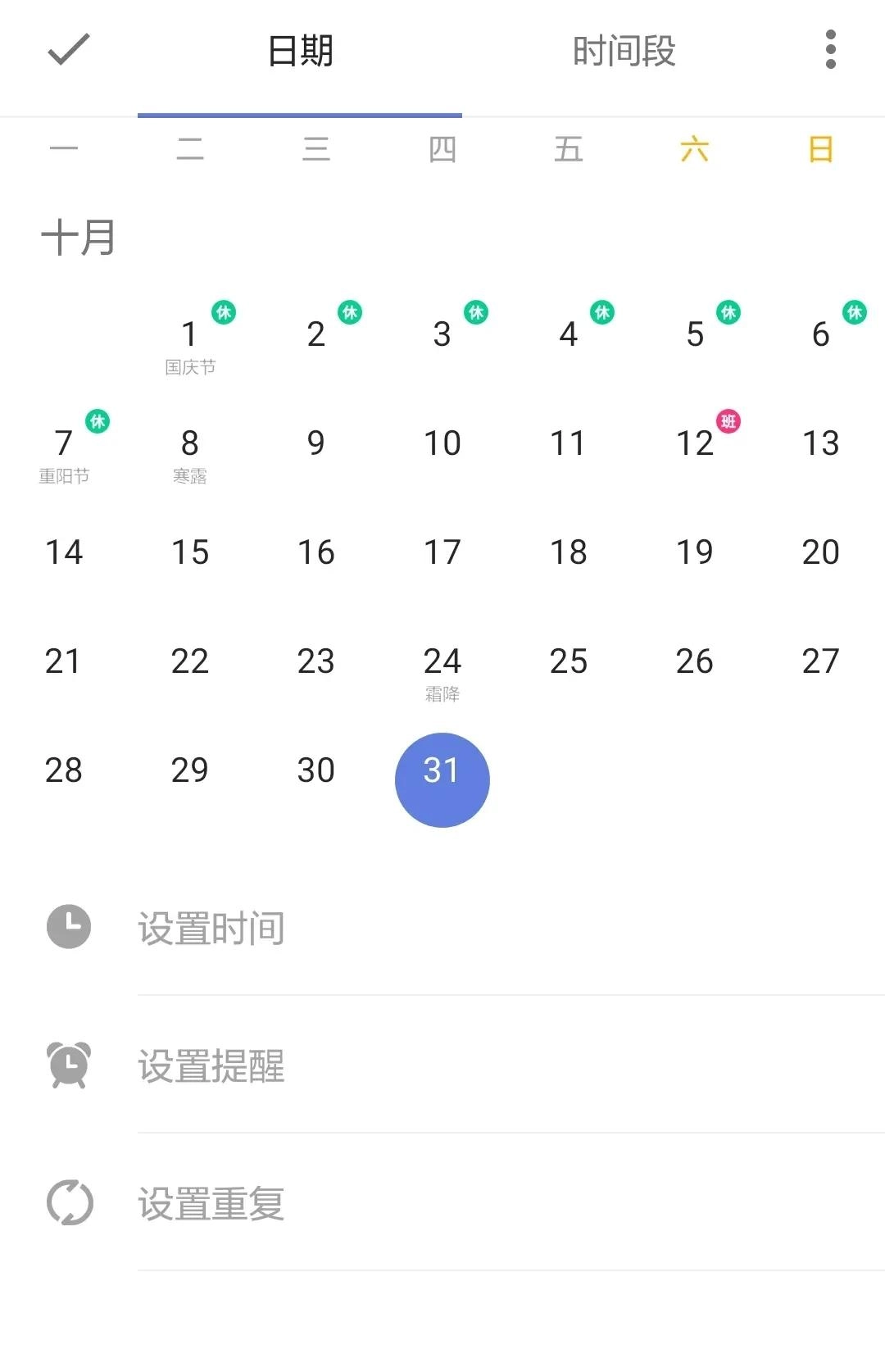
Task: Open 设置重复 to set repeat
Action: point(211,1203)
